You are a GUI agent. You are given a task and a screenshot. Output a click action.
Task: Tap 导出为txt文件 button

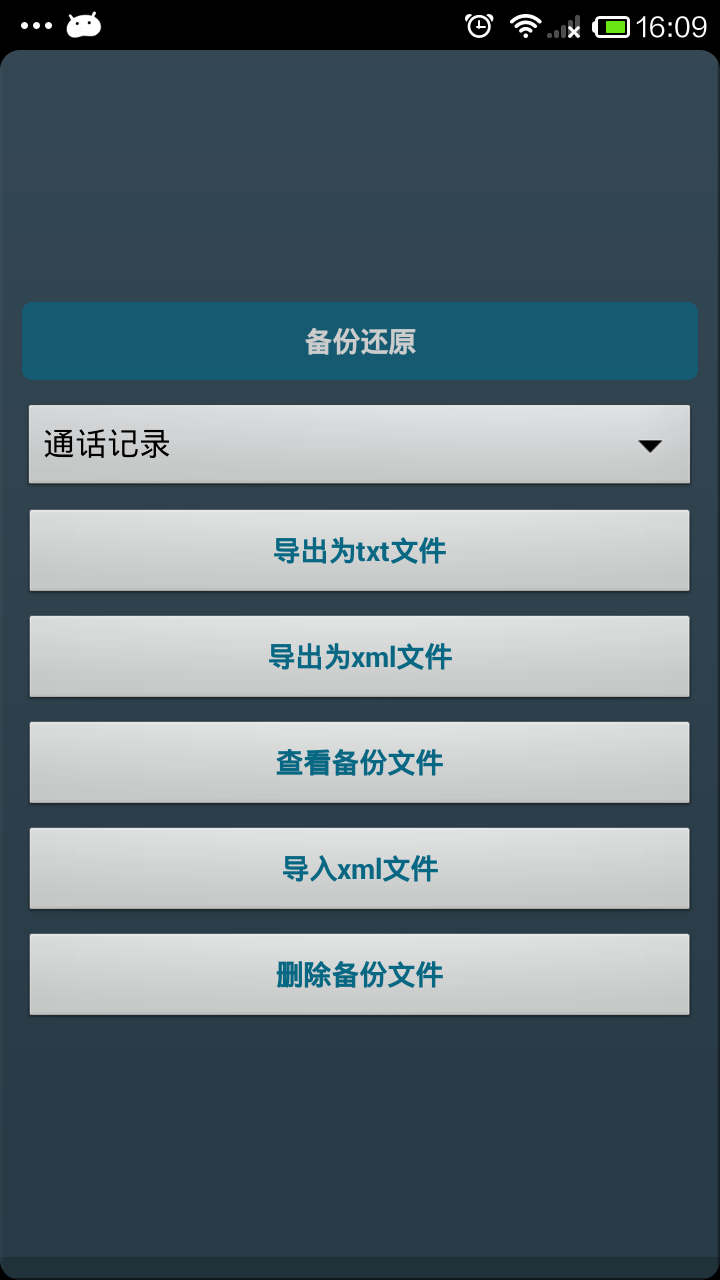359,550
